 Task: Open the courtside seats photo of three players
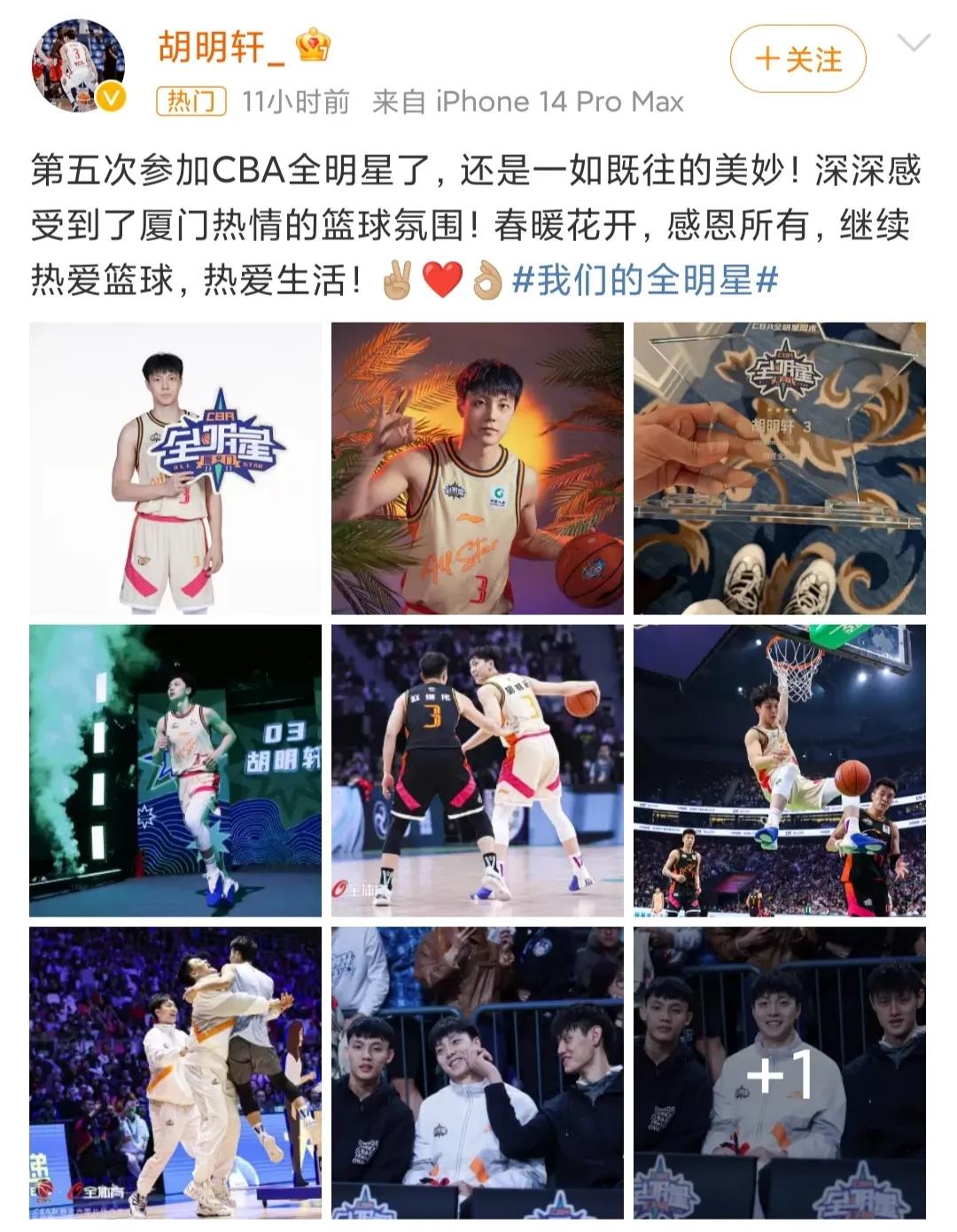[x=477, y=1072]
